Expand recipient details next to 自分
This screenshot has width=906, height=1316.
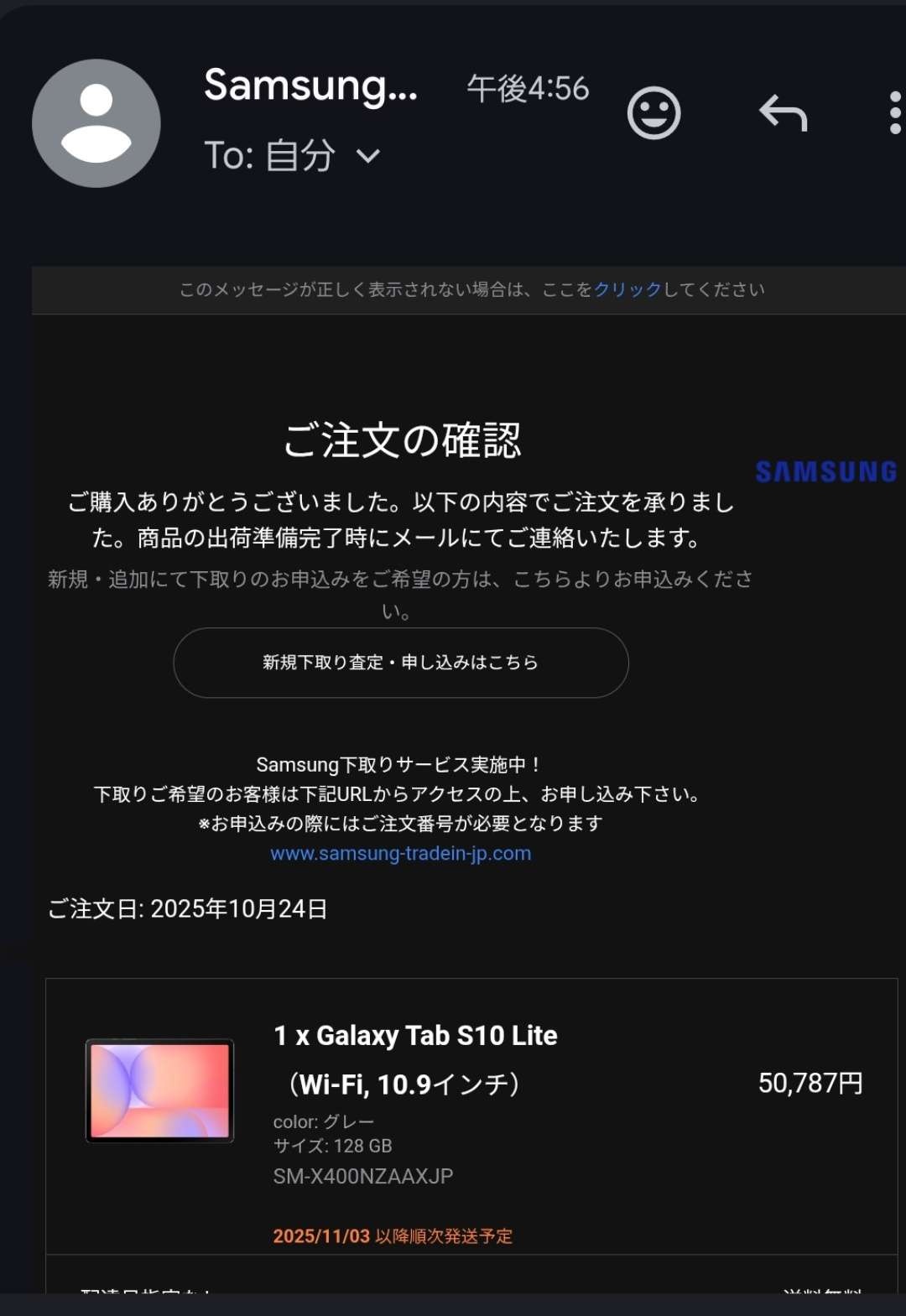tap(368, 156)
